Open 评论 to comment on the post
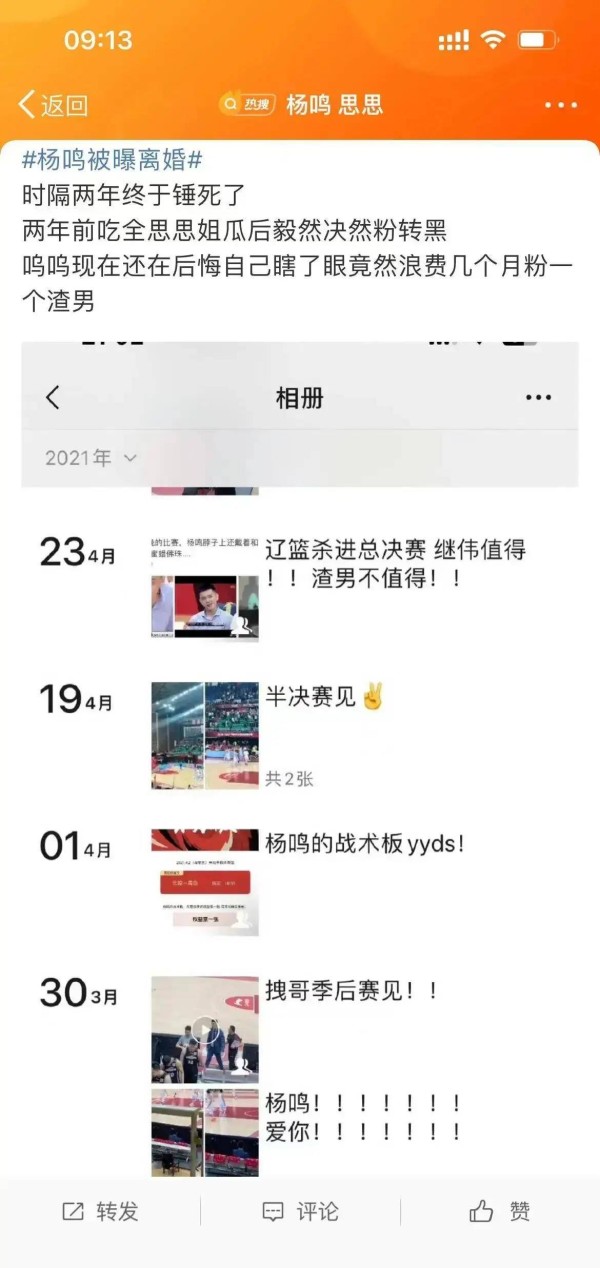 300,1211
